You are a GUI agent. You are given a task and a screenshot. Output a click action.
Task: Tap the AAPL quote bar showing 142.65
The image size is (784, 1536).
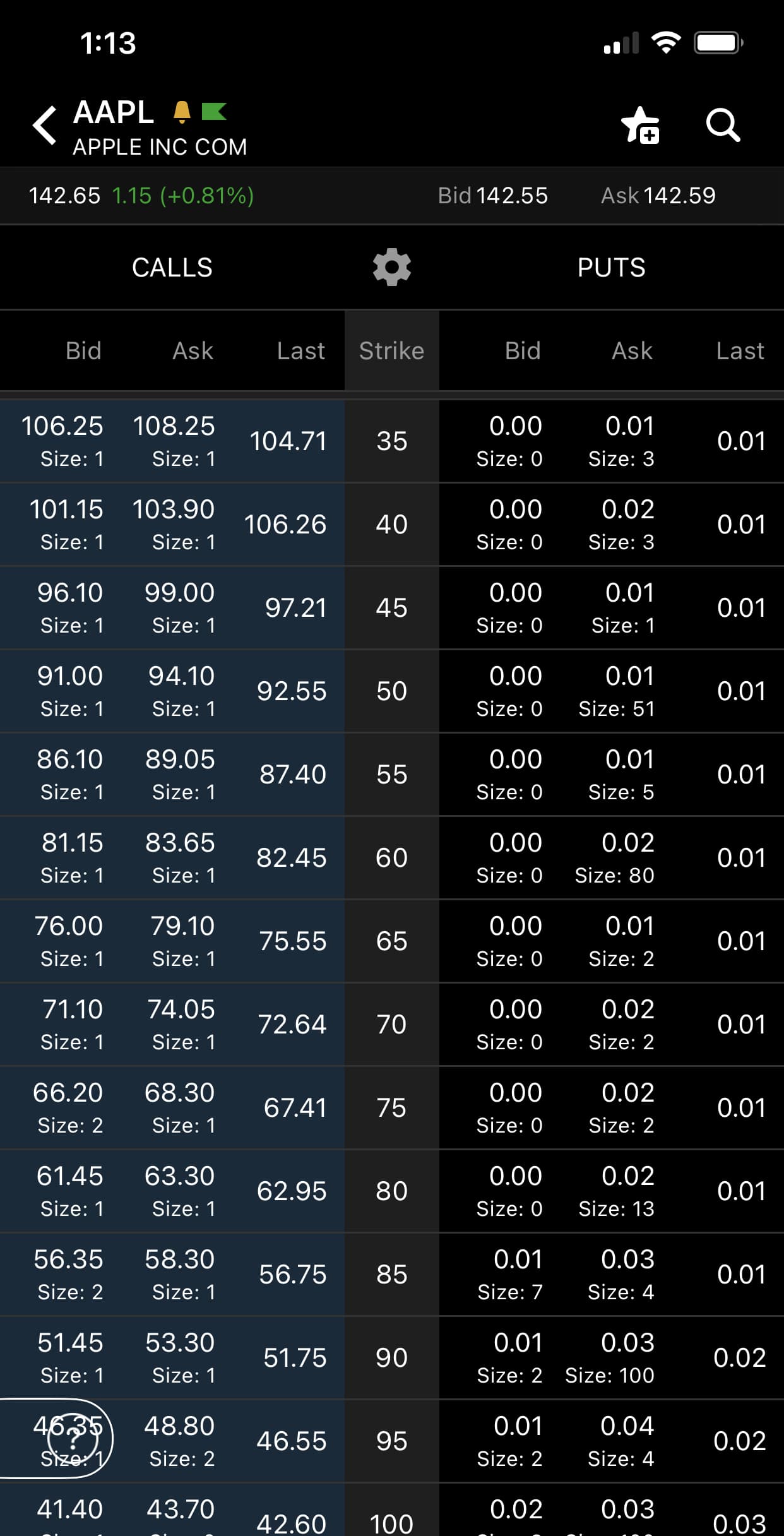click(141, 196)
